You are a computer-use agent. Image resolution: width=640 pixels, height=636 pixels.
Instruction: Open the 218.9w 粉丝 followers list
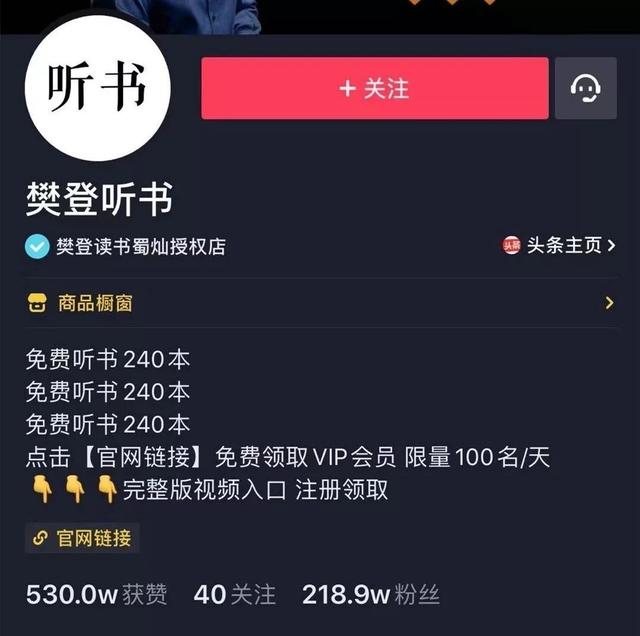(x=371, y=595)
